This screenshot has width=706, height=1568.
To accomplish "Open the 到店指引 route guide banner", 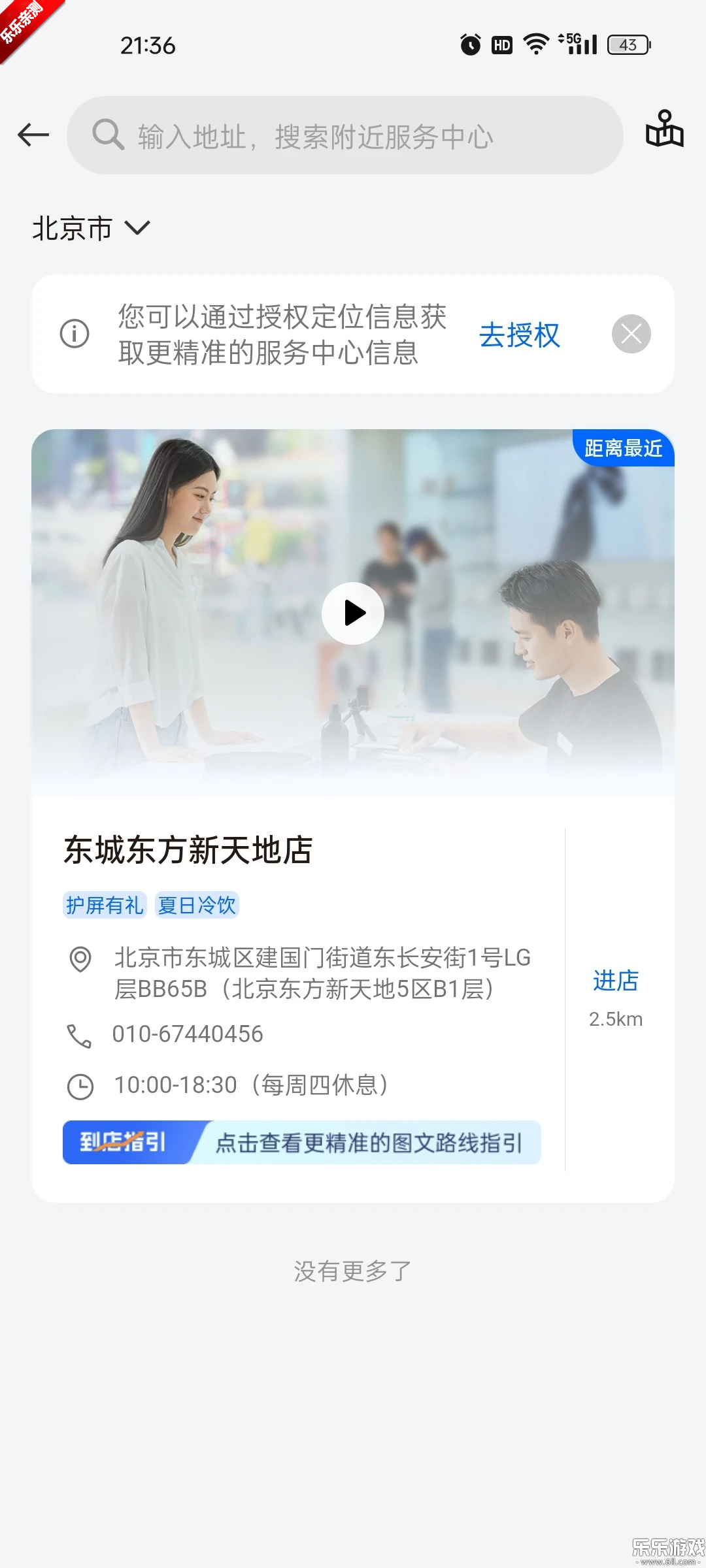I will point(301,1142).
